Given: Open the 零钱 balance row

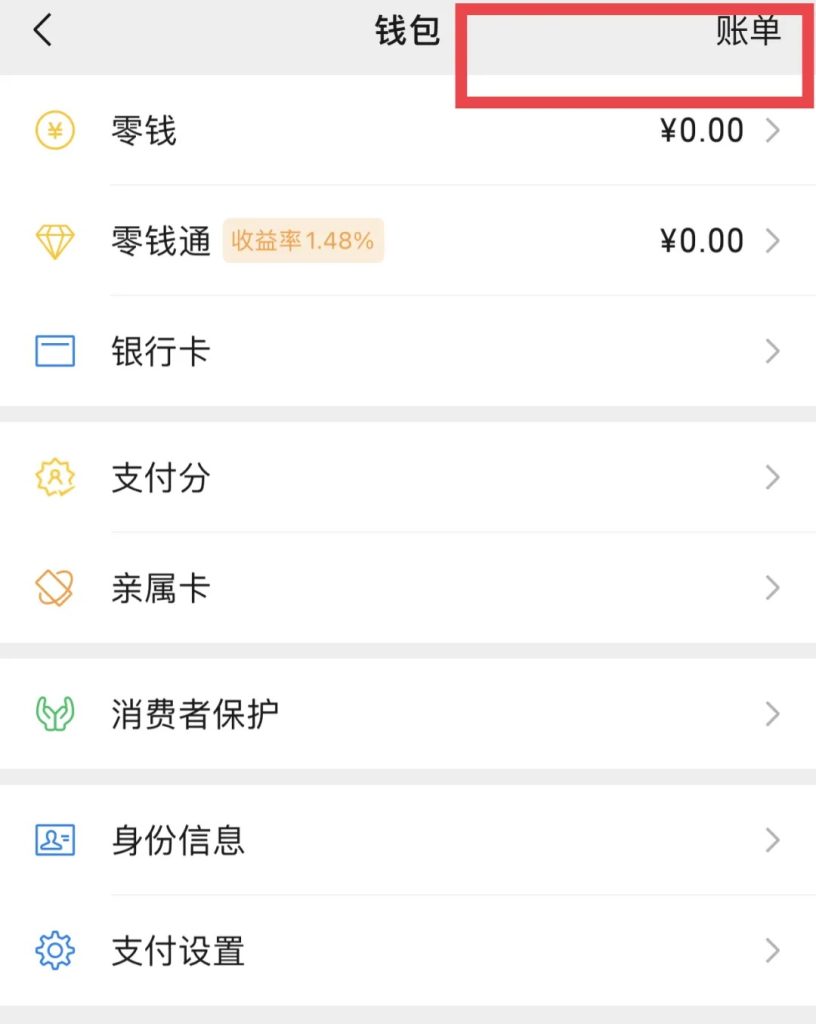Looking at the screenshot, I should click(x=408, y=131).
